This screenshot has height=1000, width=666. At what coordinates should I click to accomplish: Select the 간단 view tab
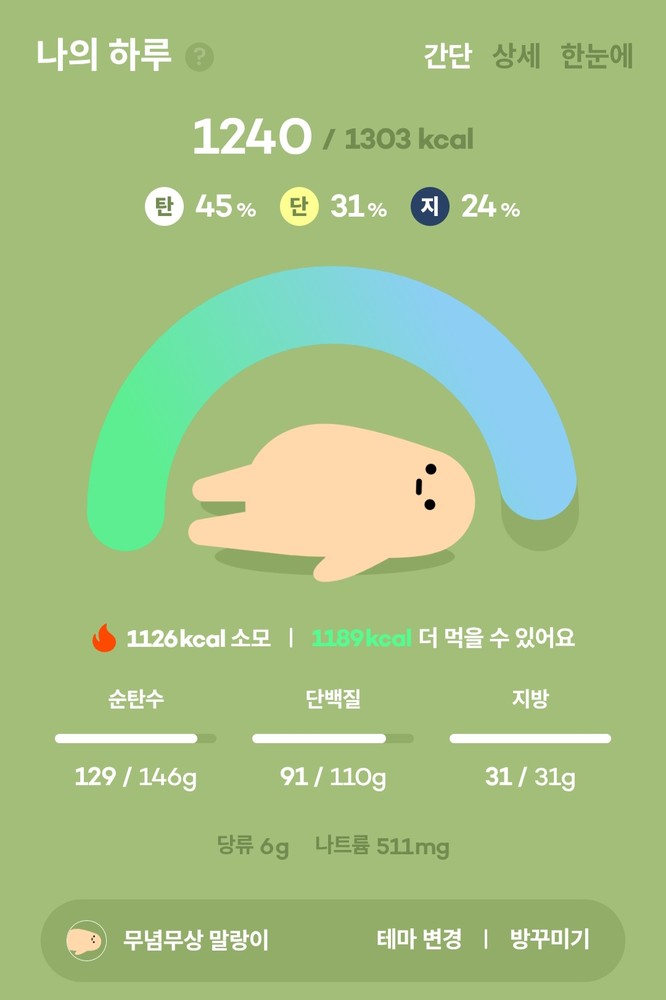(x=447, y=56)
